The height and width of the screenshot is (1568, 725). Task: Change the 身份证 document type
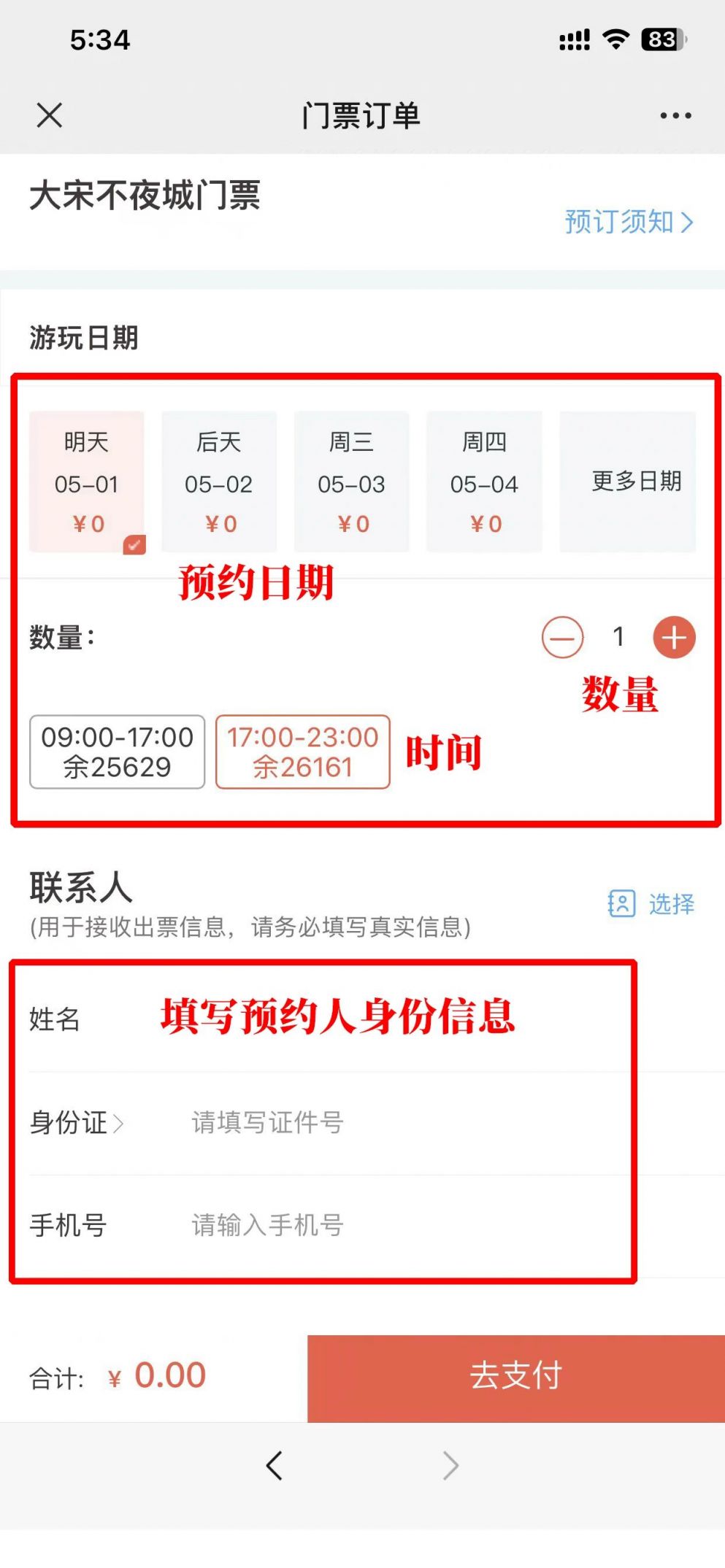pyautogui.click(x=77, y=1122)
